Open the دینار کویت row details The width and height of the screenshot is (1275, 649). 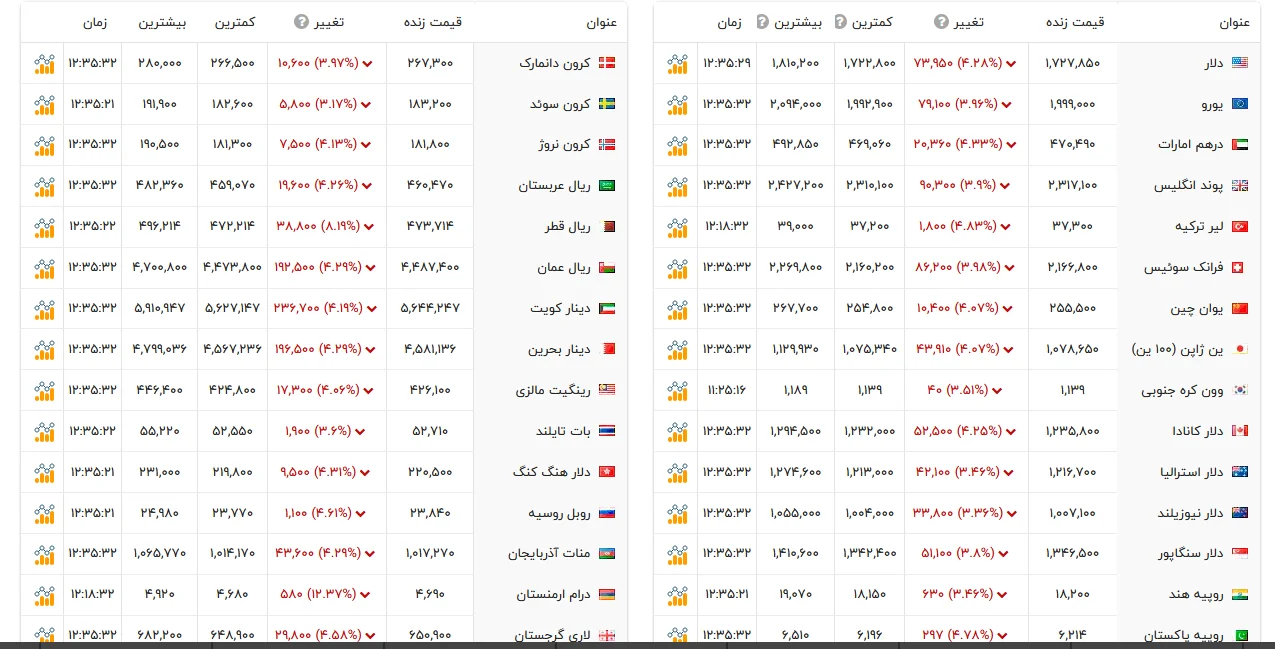point(324,309)
